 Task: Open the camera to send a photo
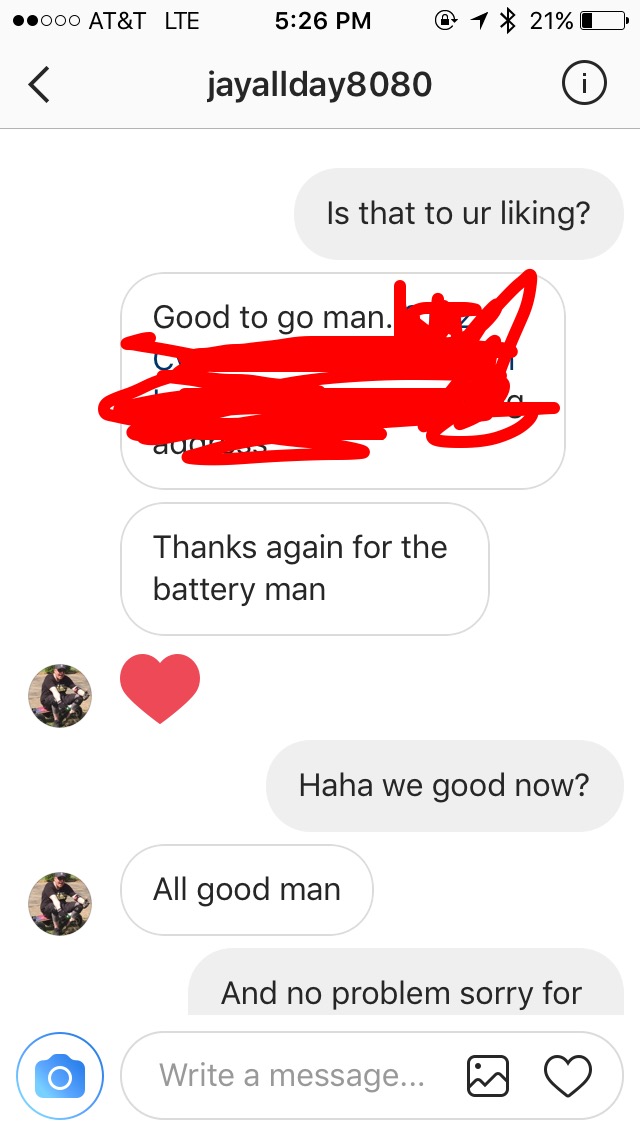coord(59,1076)
